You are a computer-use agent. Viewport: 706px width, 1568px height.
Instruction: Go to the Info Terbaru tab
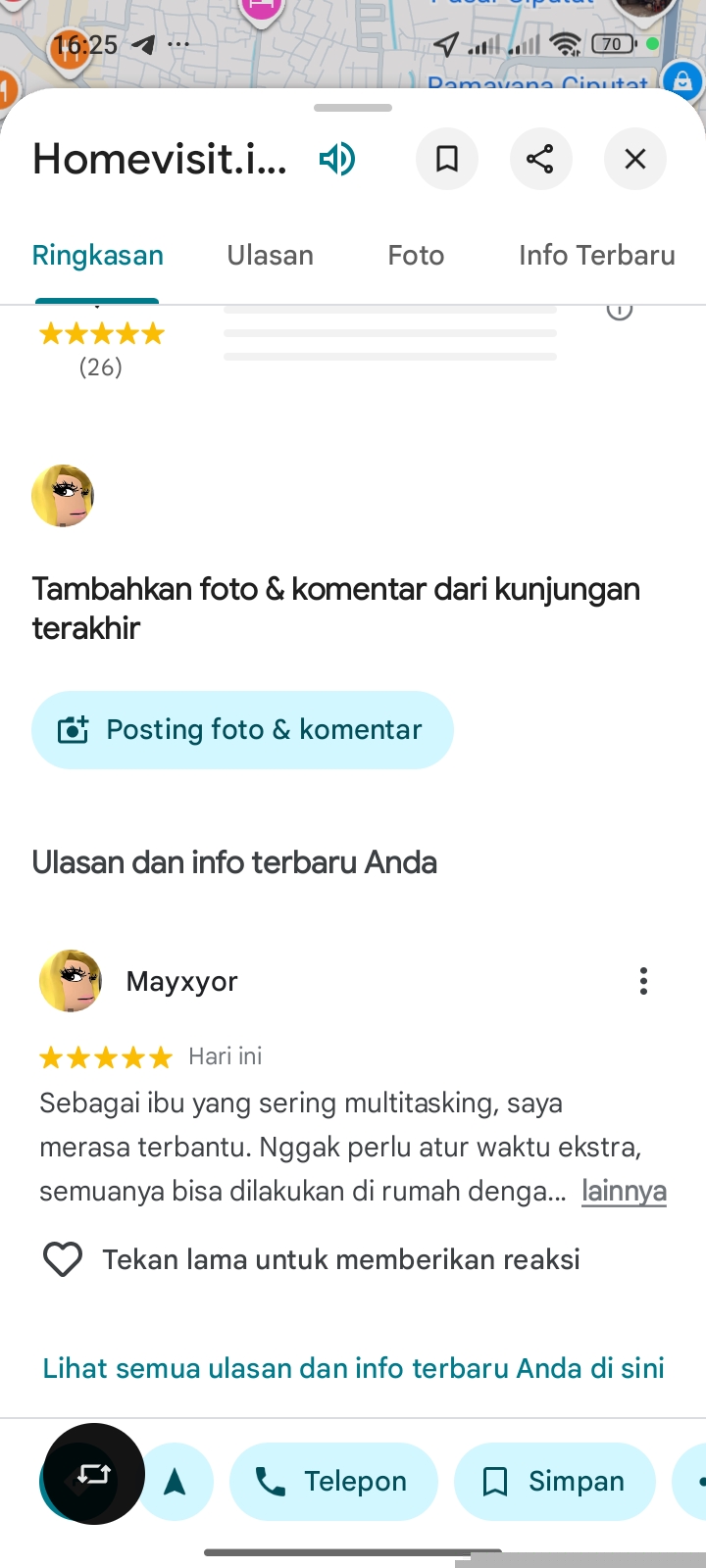pyautogui.click(x=596, y=256)
